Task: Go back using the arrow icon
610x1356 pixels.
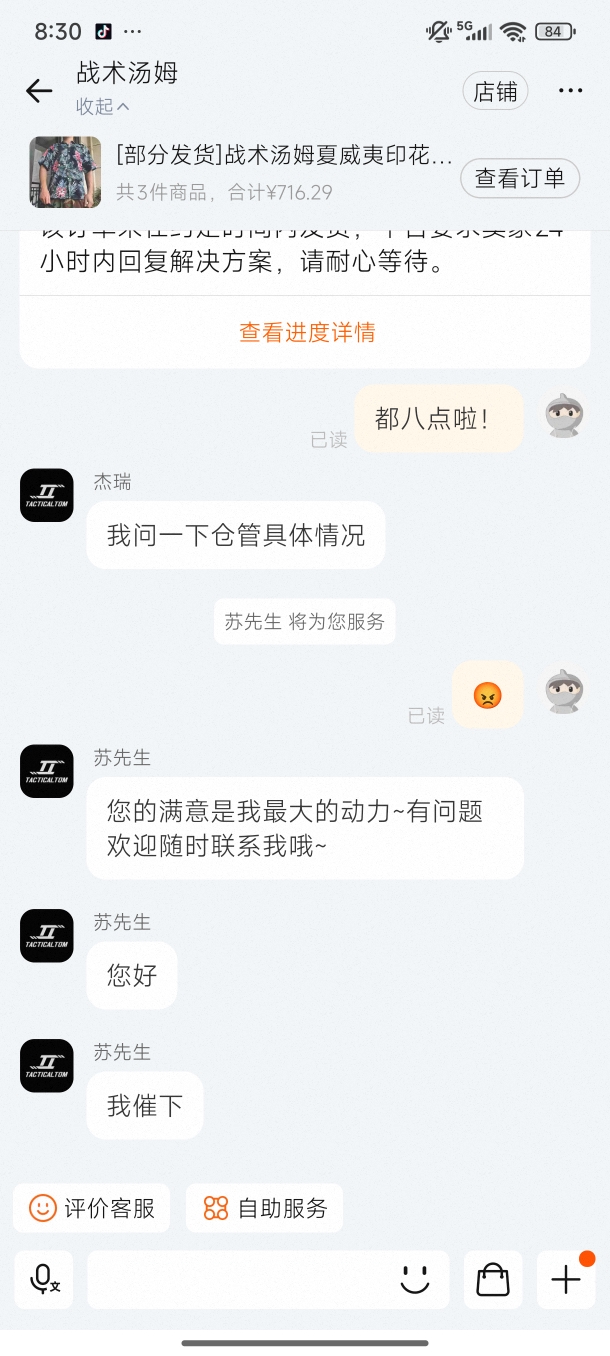Action: (39, 91)
